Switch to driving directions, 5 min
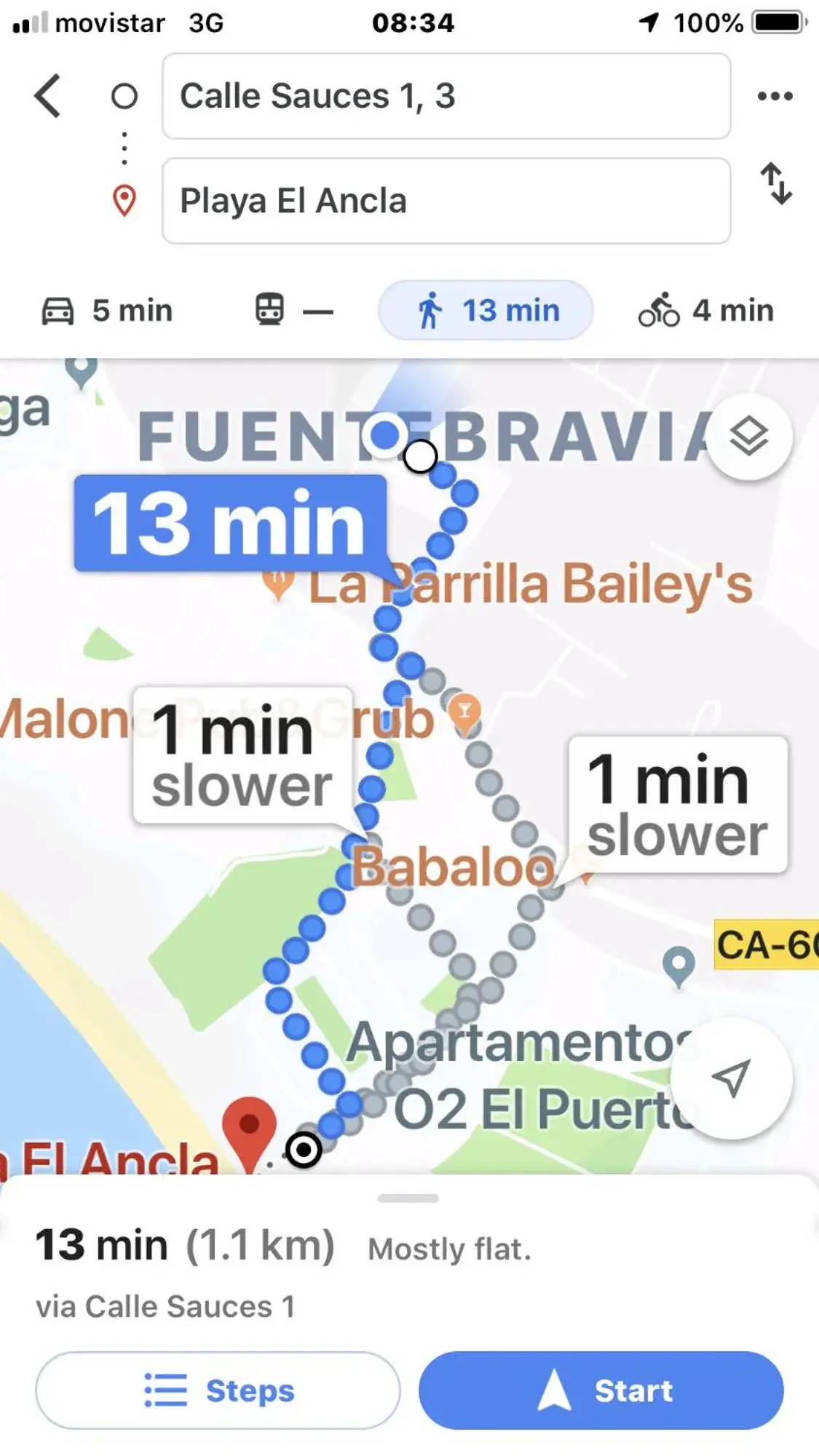Image resolution: width=819 pixels, height=1456 pixels. [107, 311]
